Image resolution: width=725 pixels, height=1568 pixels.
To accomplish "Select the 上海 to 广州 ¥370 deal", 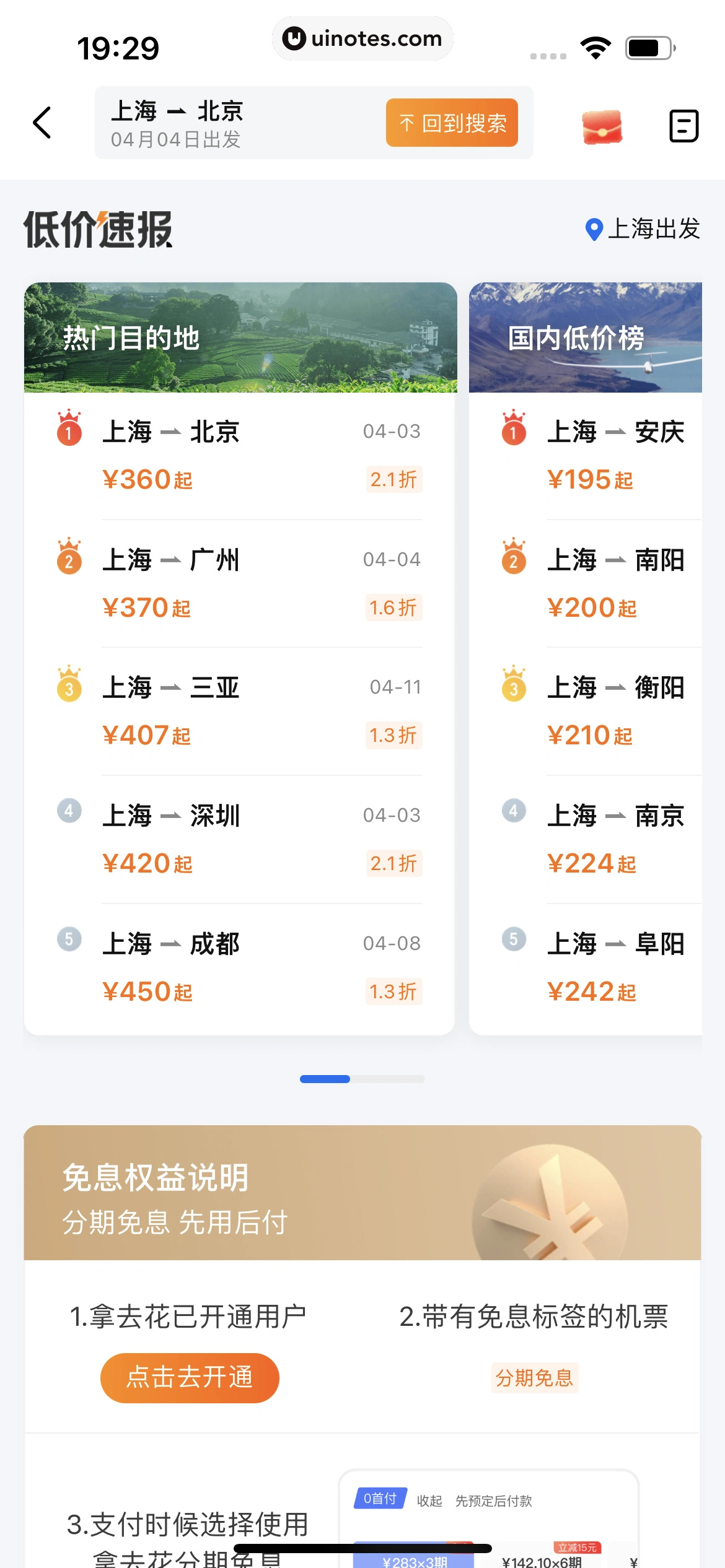I will 239,583.
